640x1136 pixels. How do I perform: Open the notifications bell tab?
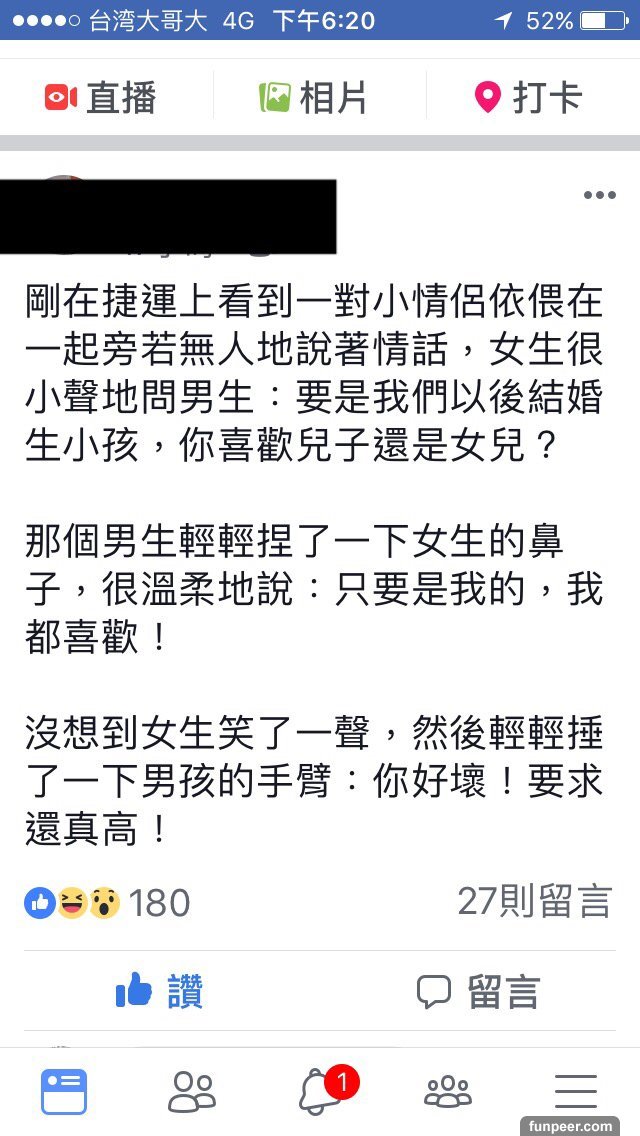322,1091
